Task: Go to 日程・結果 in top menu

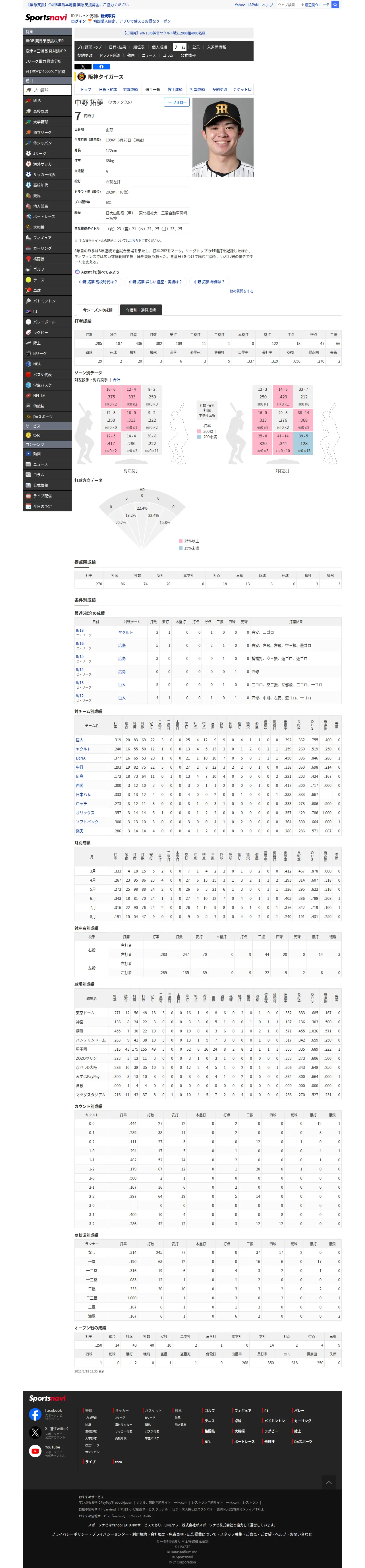Action: (117, 47)
